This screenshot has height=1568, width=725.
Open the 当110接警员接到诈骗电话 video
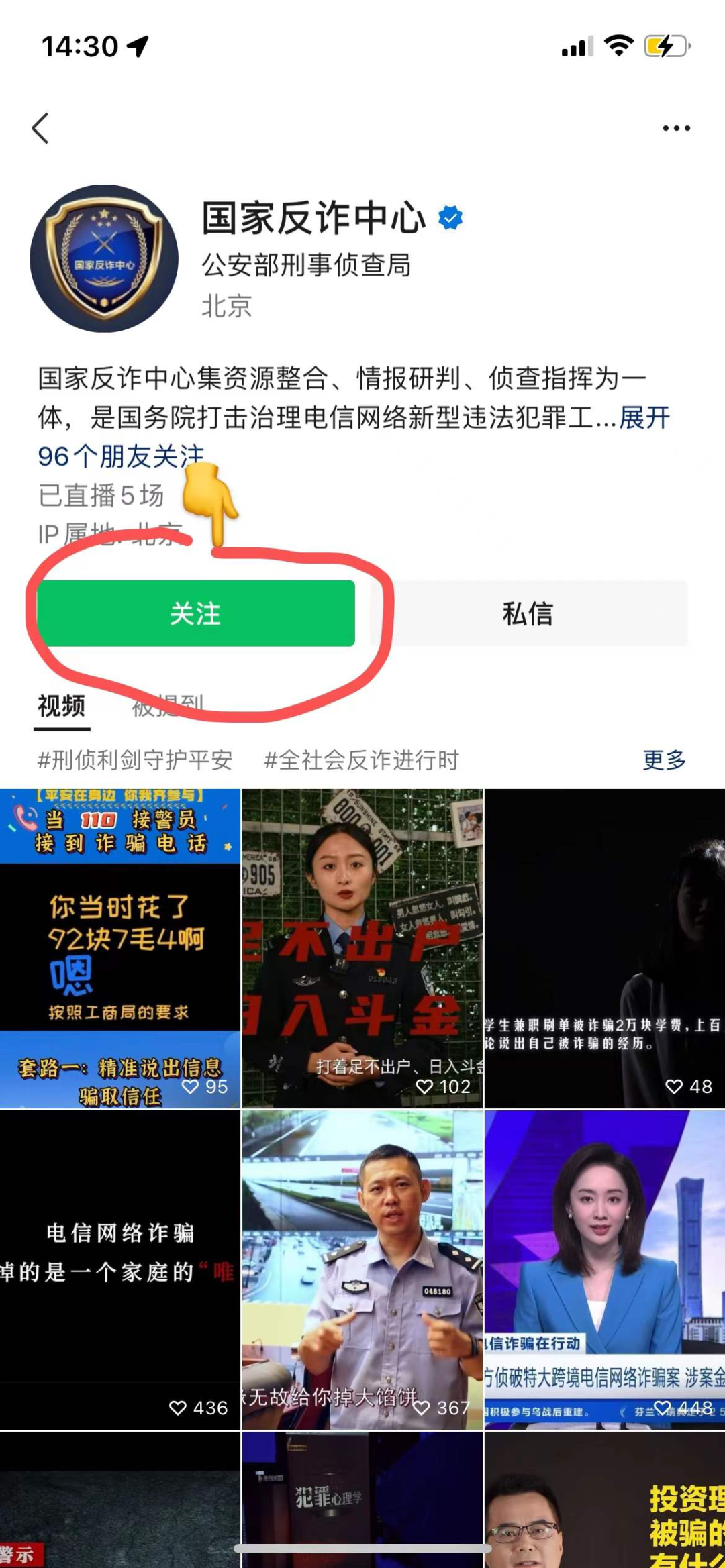coord(120,947)
